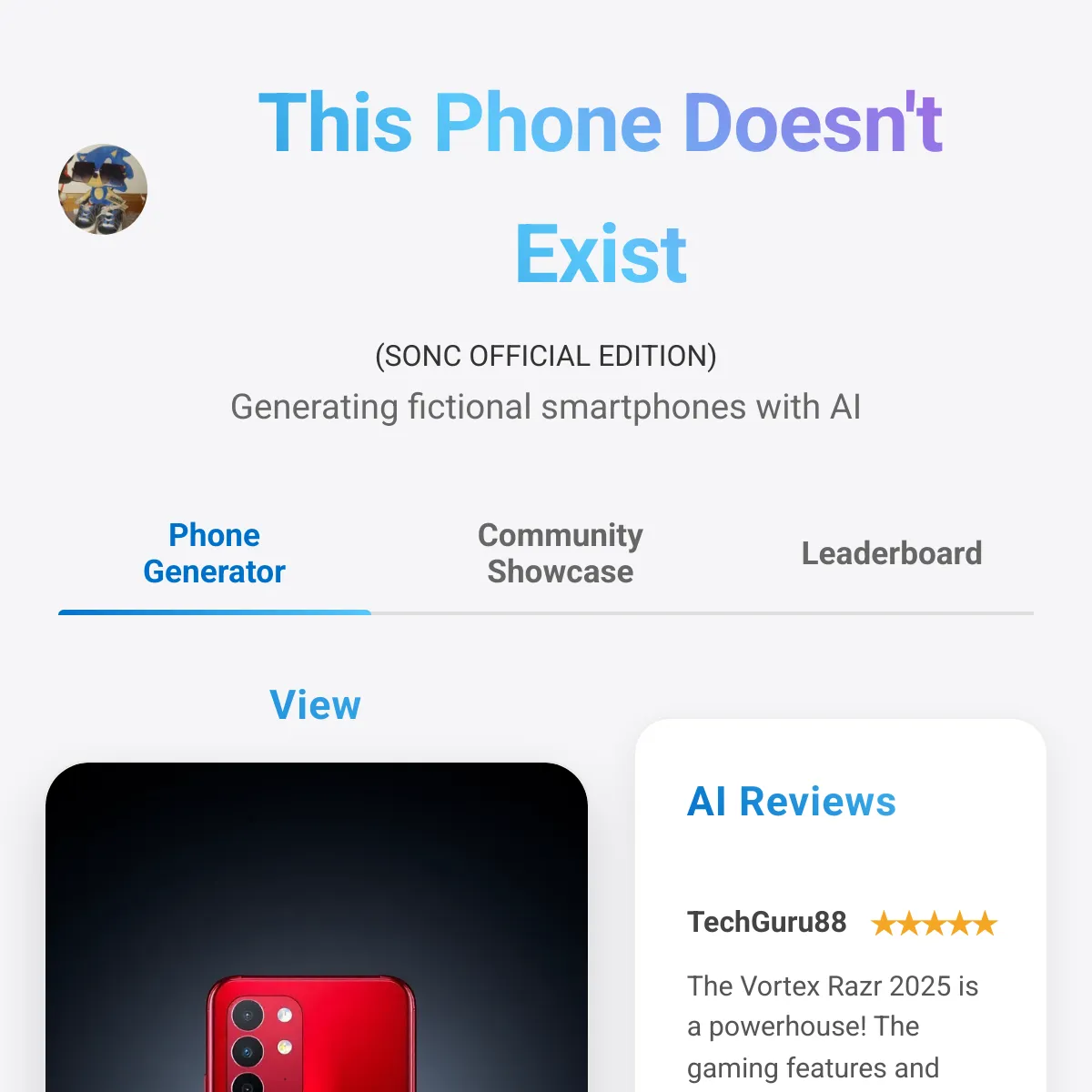Open the generated red phone image
Image resolution: width=1092 pixels, height=1092 pixels.
(317, 927)
